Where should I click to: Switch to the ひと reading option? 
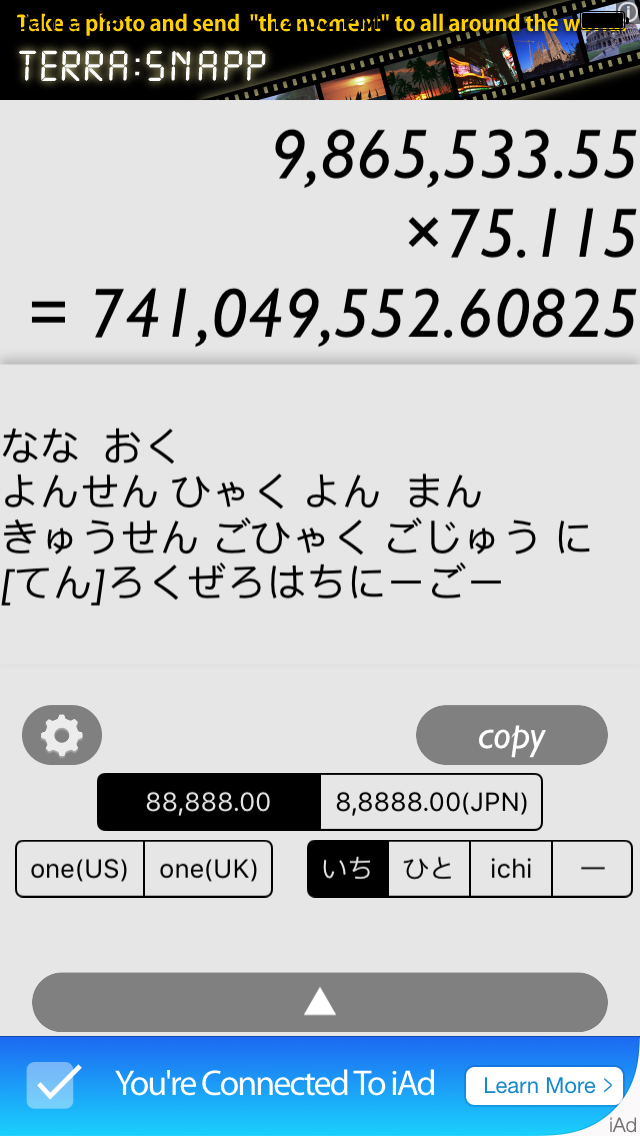[428, 869]
